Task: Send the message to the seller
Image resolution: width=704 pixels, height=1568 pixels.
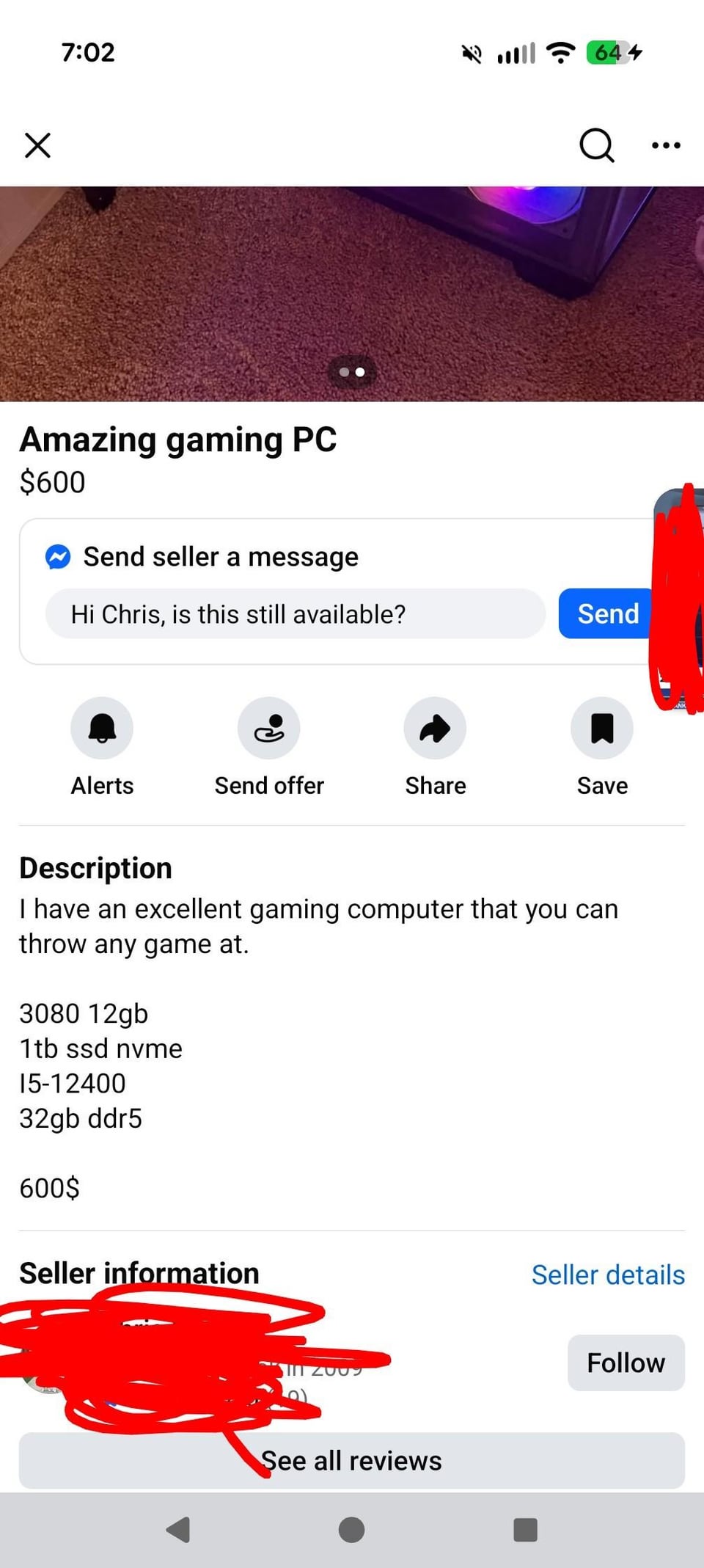Action: (606, 614)
